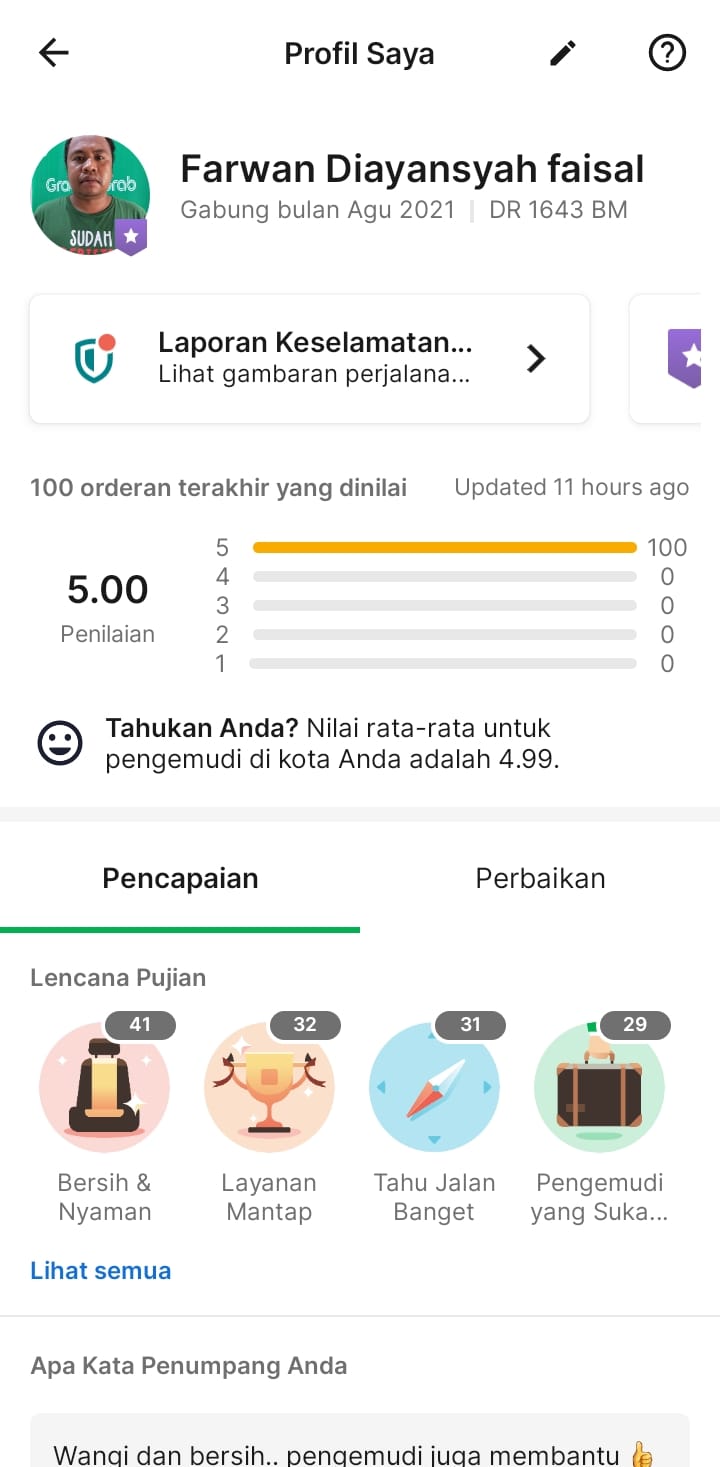Open the Layanan Mantap badge
Image resolution: width=720 pixels, height=1467 pixels.
click(x=269, y=1088)
